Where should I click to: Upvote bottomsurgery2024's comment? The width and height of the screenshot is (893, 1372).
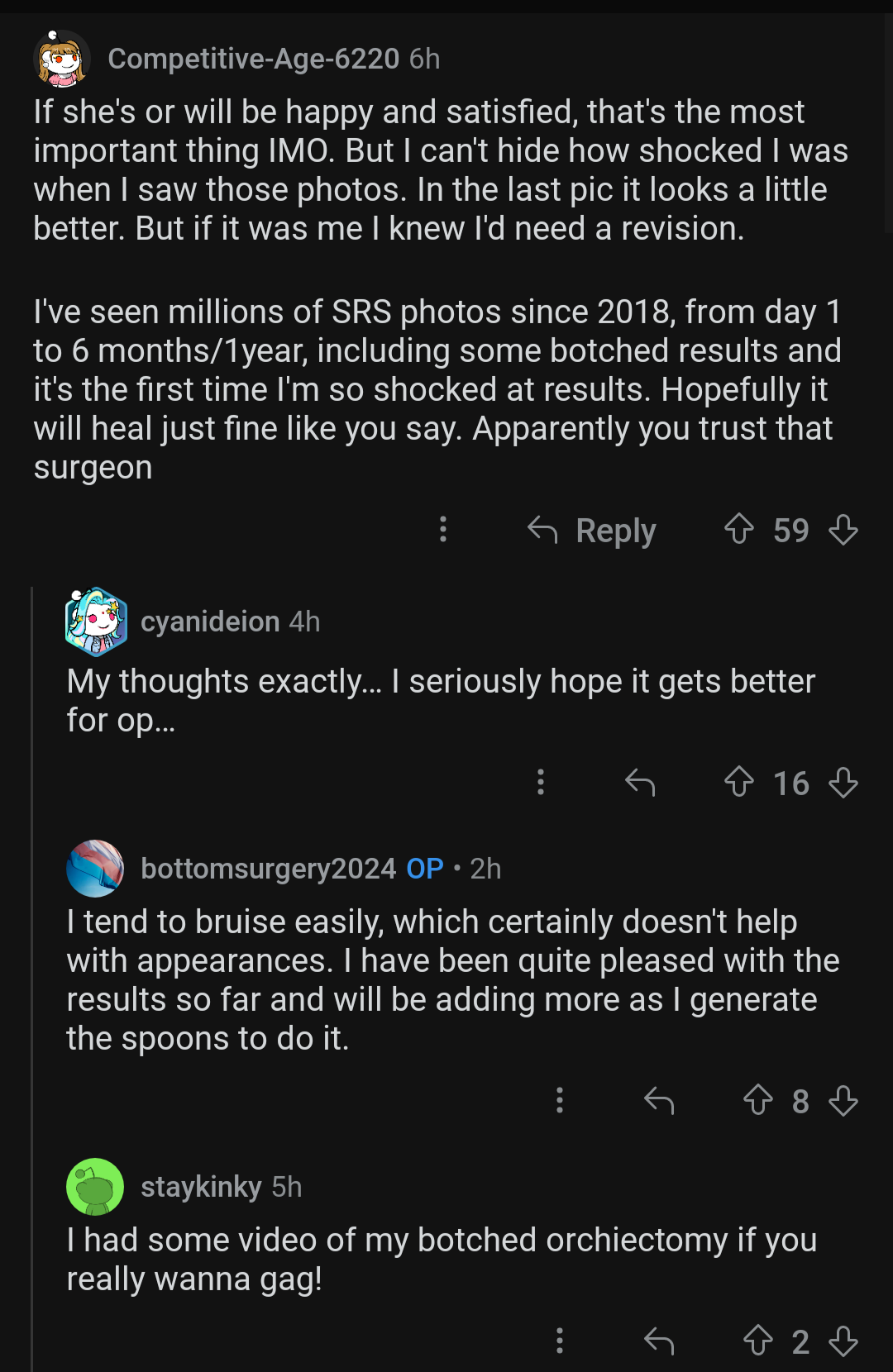coord(757,1100)
